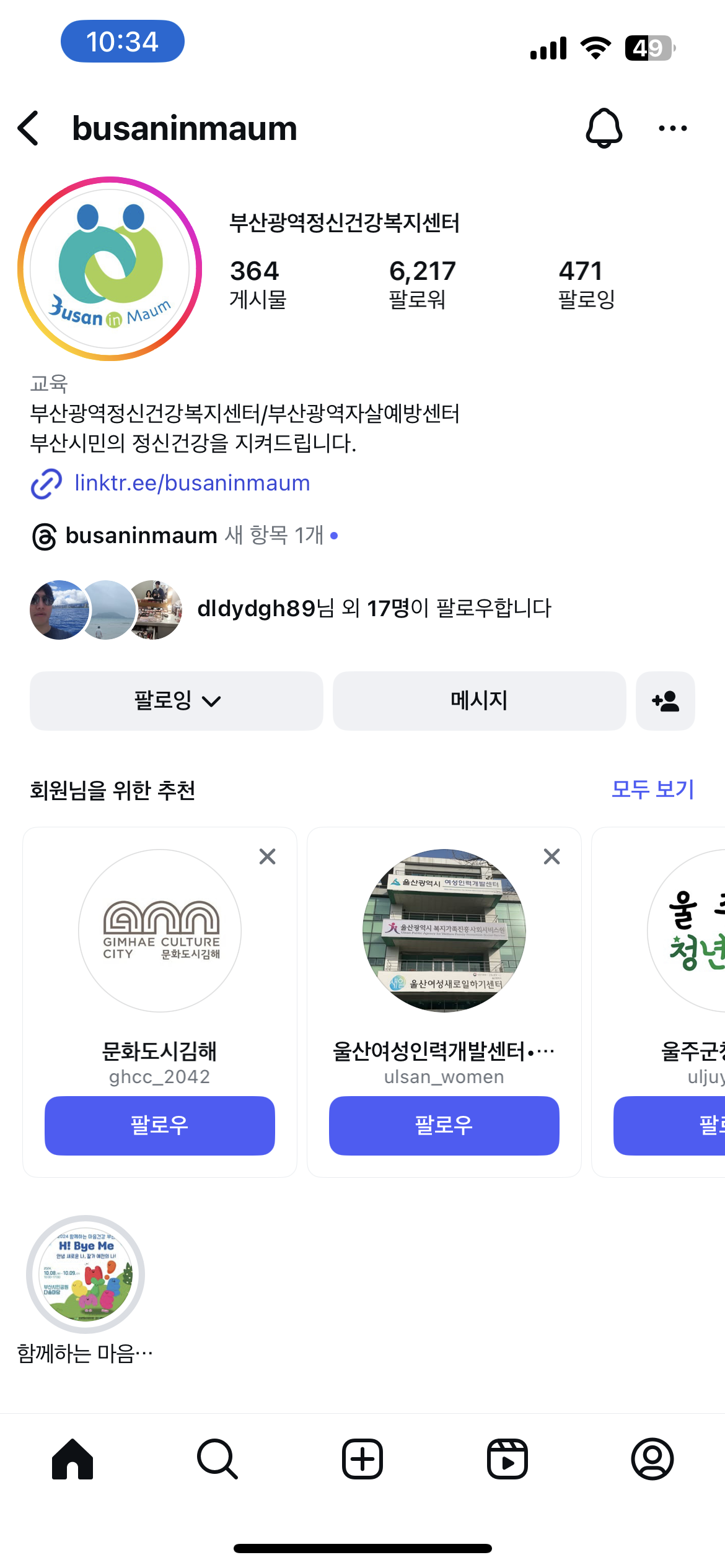This screenshot has height=1568, width=725.
Task: View busaninmaum's profile story
Action: [x=110, y=269]
